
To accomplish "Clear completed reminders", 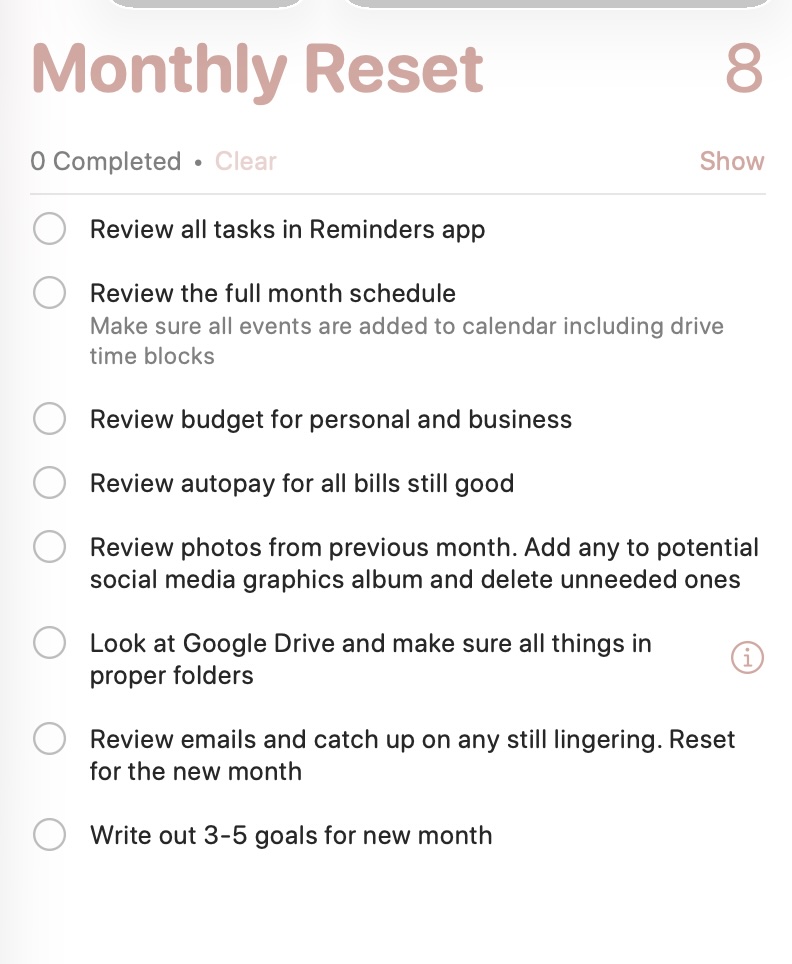I will (x=245, y=161).
